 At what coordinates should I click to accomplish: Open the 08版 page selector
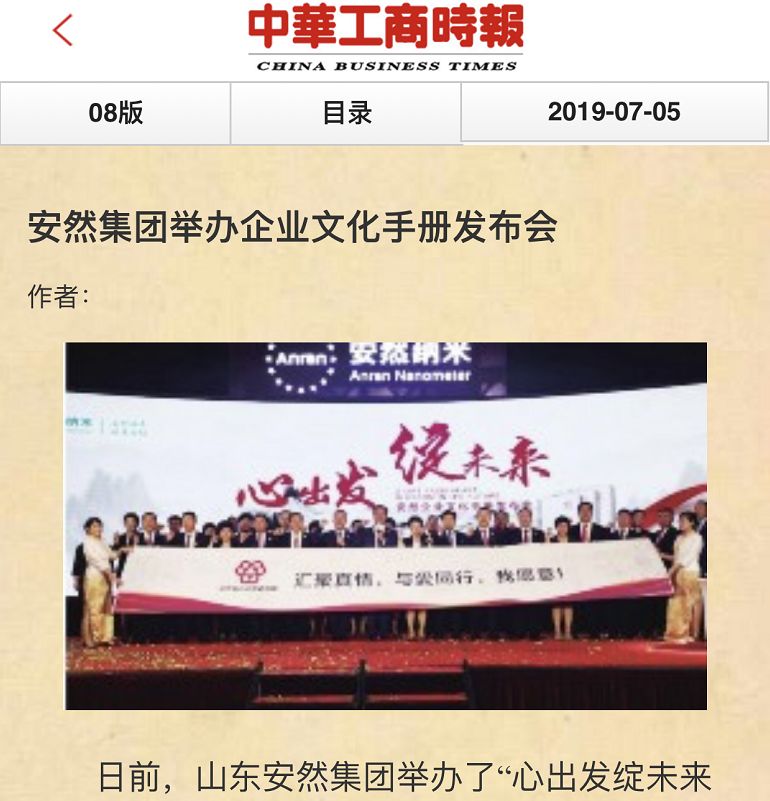point(116,113)
